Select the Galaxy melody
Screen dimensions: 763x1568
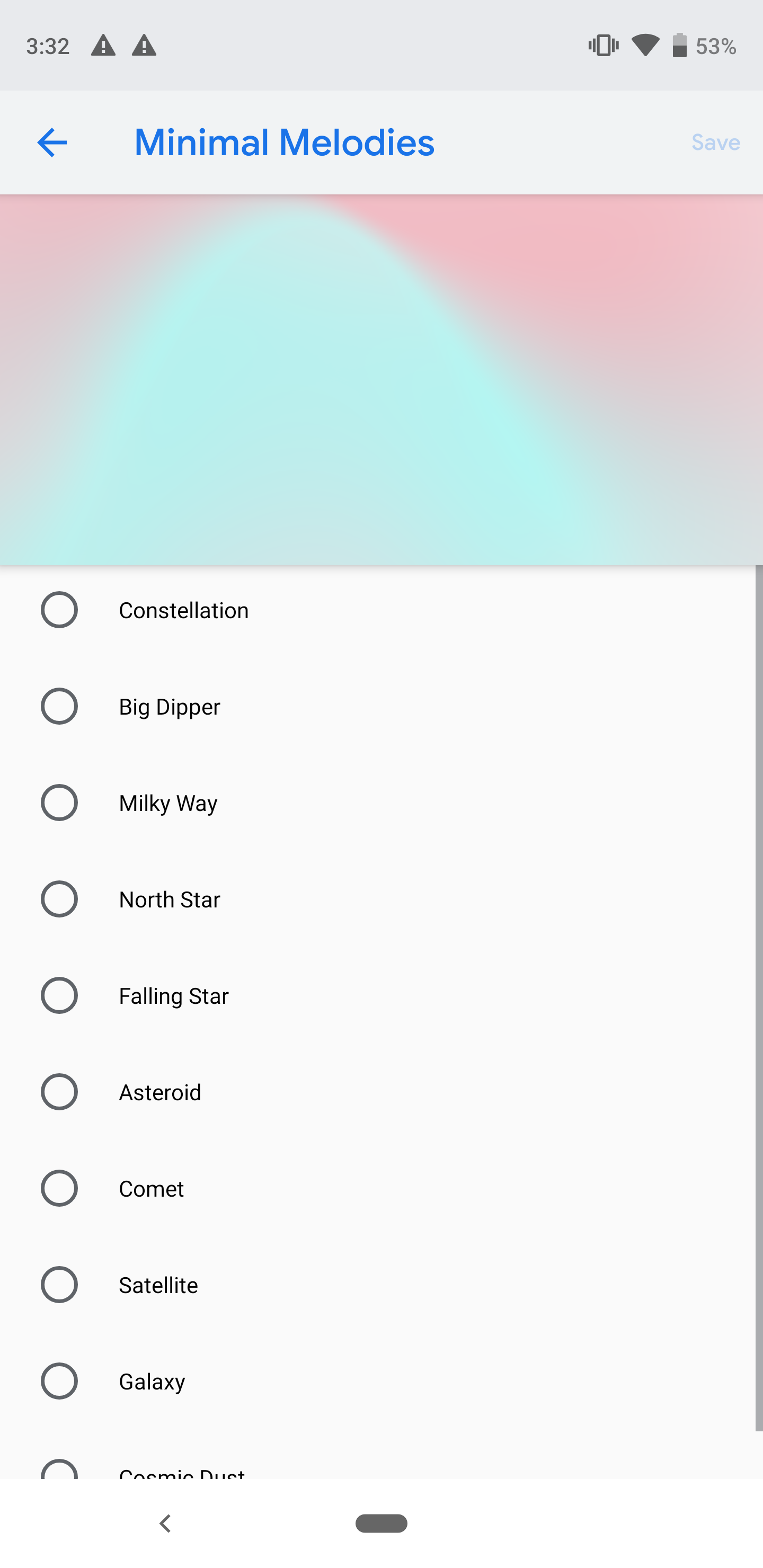378,1381
